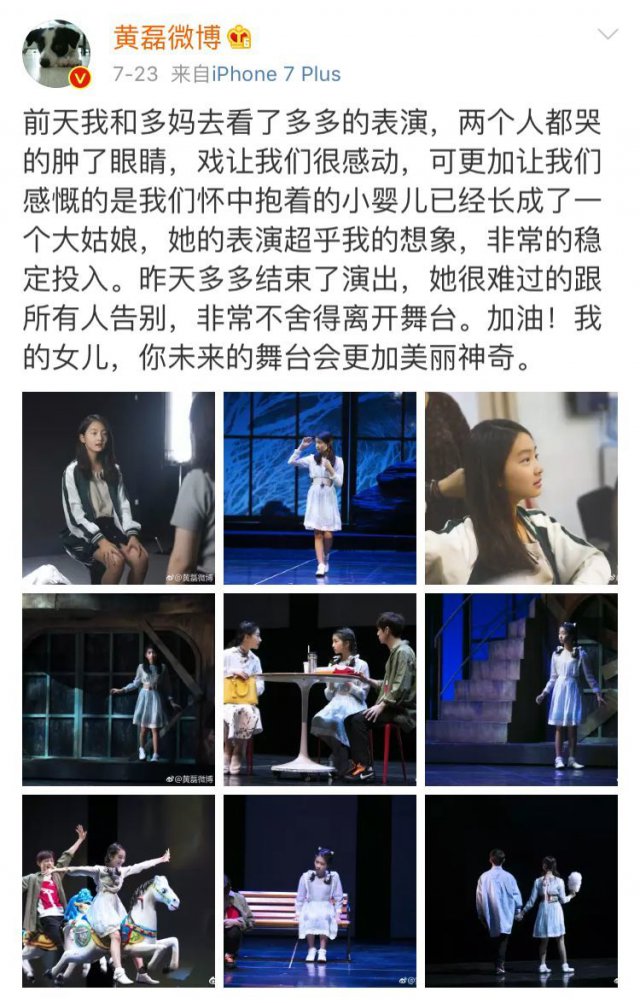The height and width of the screenshot is (1003, 640).
Task: Open the post options chevron
Action: pyautogui.click(x=607, y=35)
